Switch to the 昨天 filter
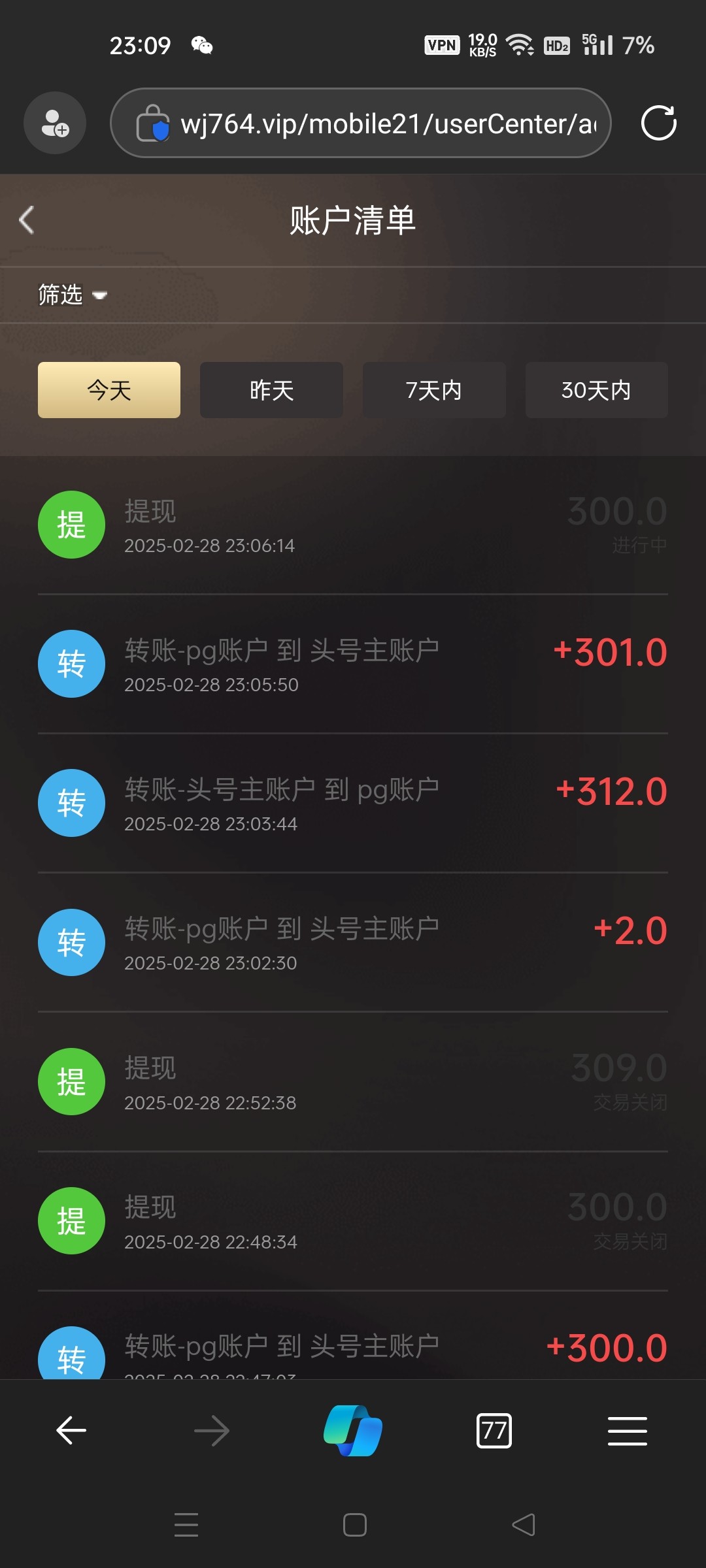Screen dimensions: 706x1568 [271, 390]
